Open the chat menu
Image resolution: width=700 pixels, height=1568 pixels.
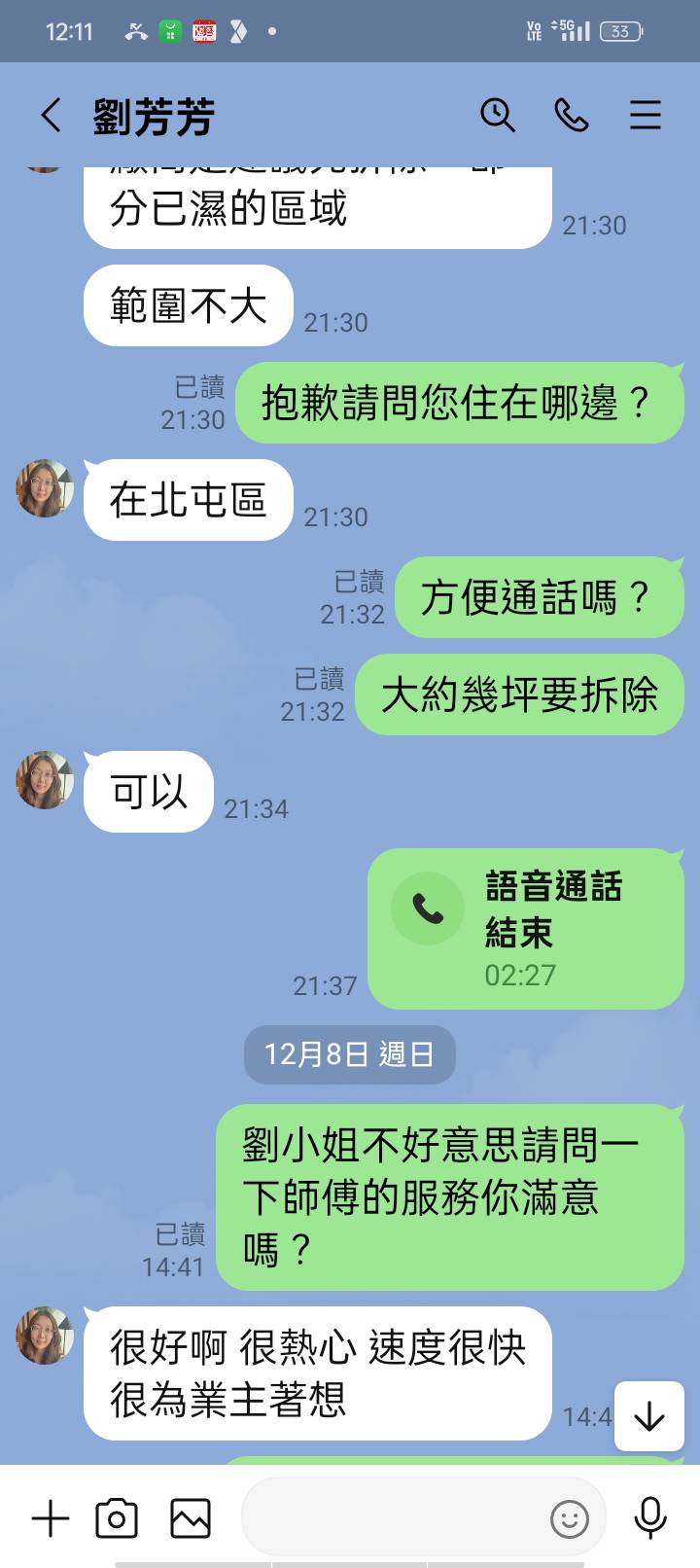[x=645, y=116]
